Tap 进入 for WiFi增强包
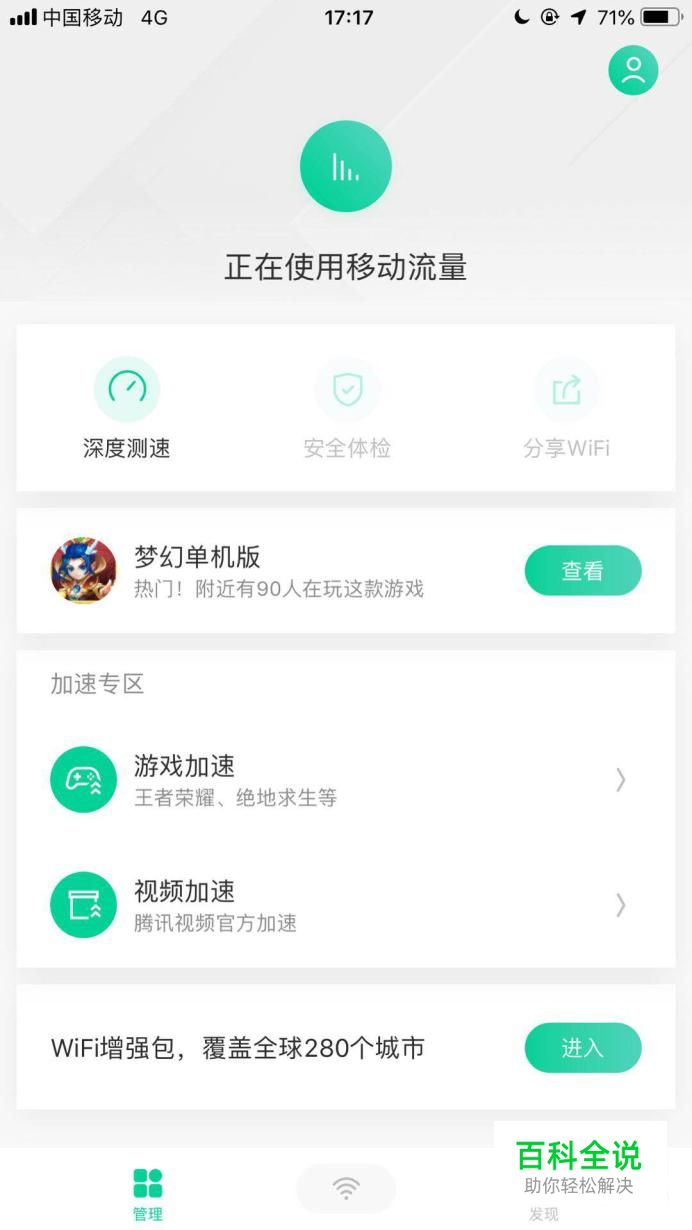Screen dimensions: 692x1230 pyautogui.click(x=582, y=1047)
